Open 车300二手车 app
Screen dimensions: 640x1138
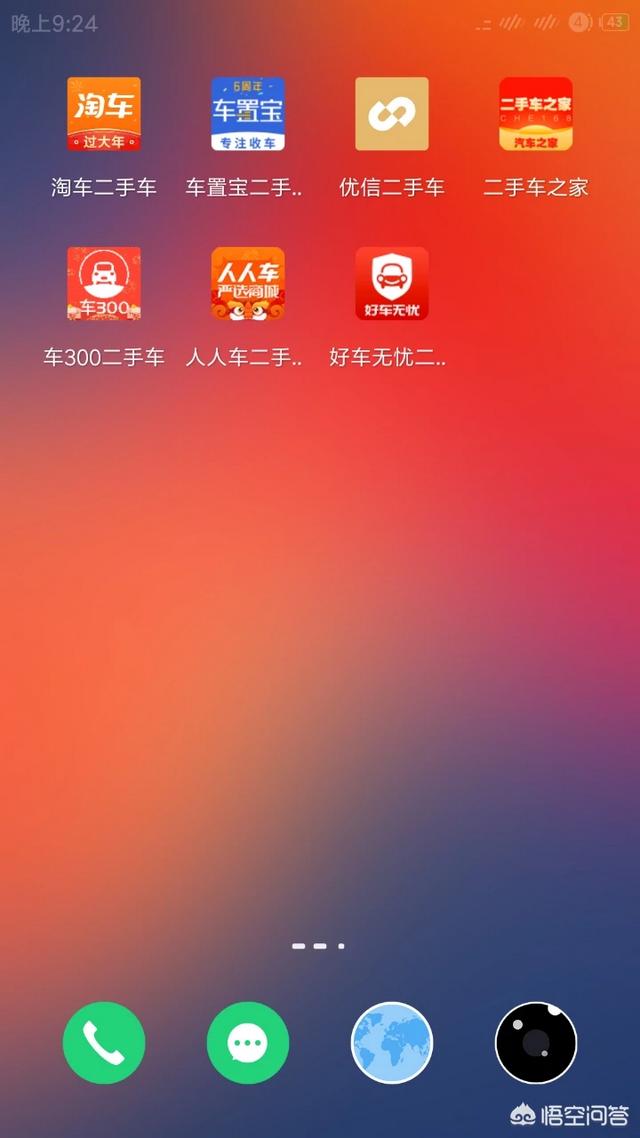tap(104, 284)
